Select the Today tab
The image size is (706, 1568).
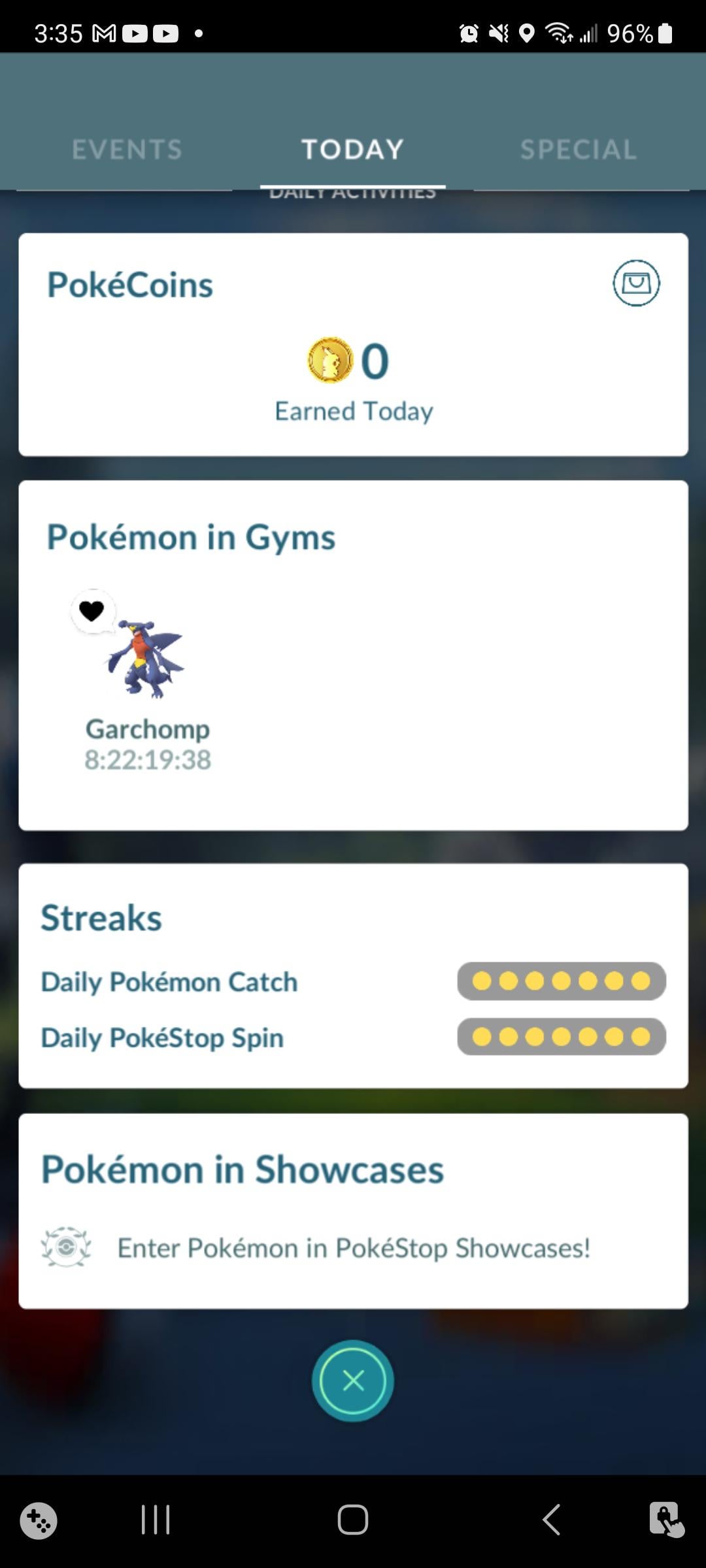352,150
